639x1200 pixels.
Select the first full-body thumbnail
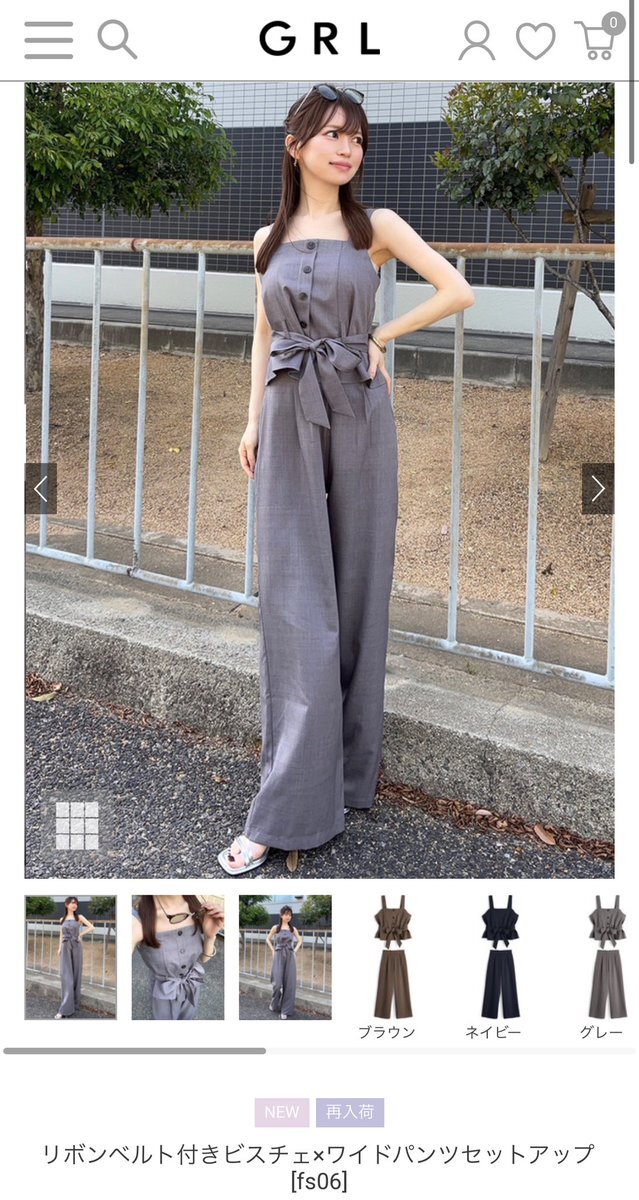click(70, 957)
